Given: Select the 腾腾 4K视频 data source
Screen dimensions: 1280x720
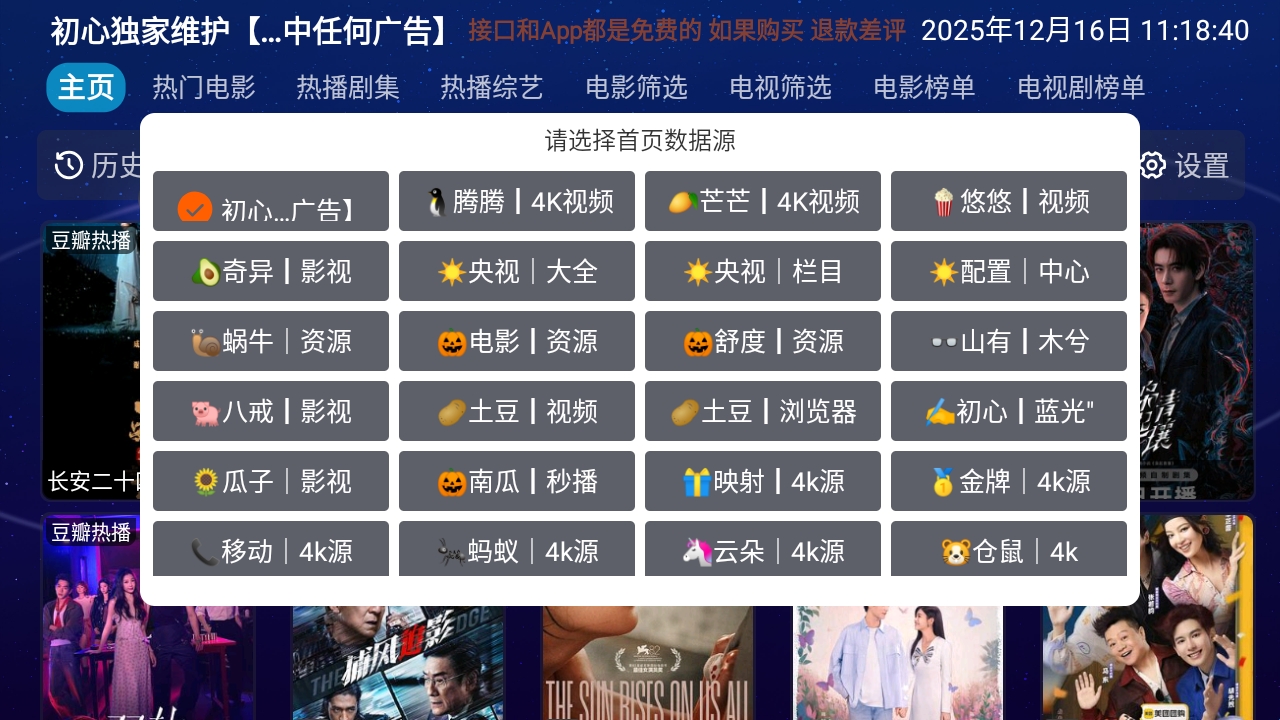Looking at the screenshot, I should (517, 201).
